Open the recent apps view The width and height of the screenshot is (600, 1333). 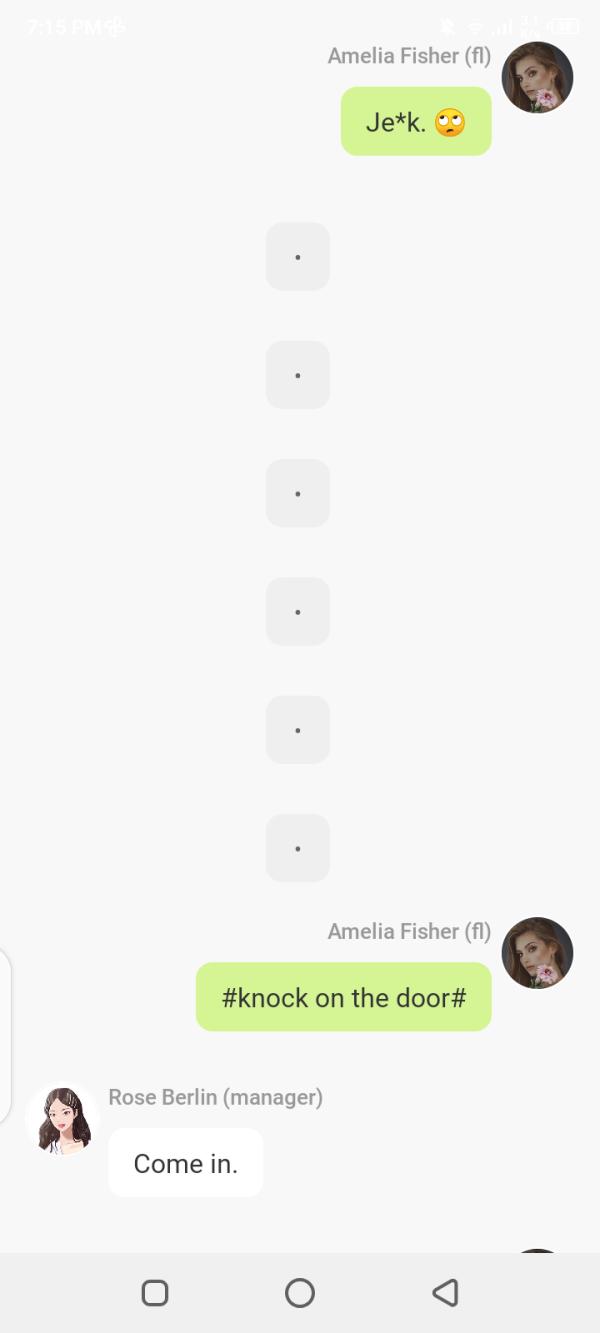[x=155, y=1293]
